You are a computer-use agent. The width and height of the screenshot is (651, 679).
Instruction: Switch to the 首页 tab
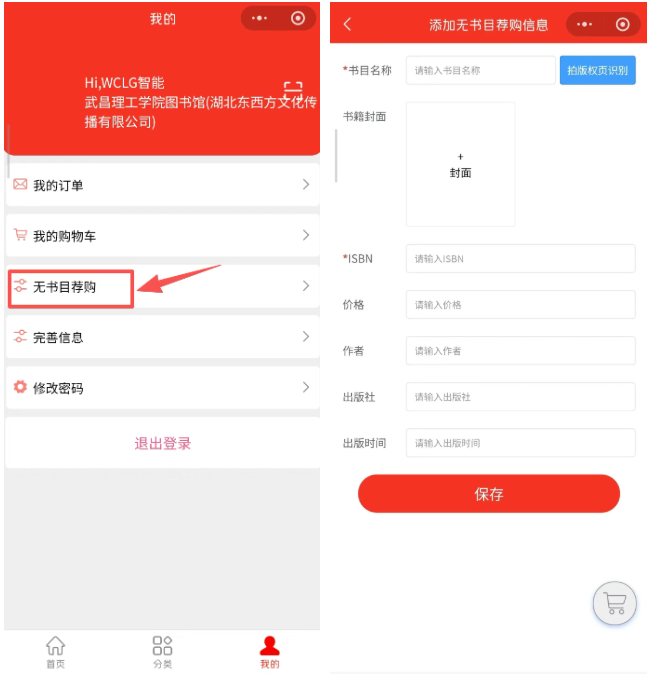coord(56,651)
